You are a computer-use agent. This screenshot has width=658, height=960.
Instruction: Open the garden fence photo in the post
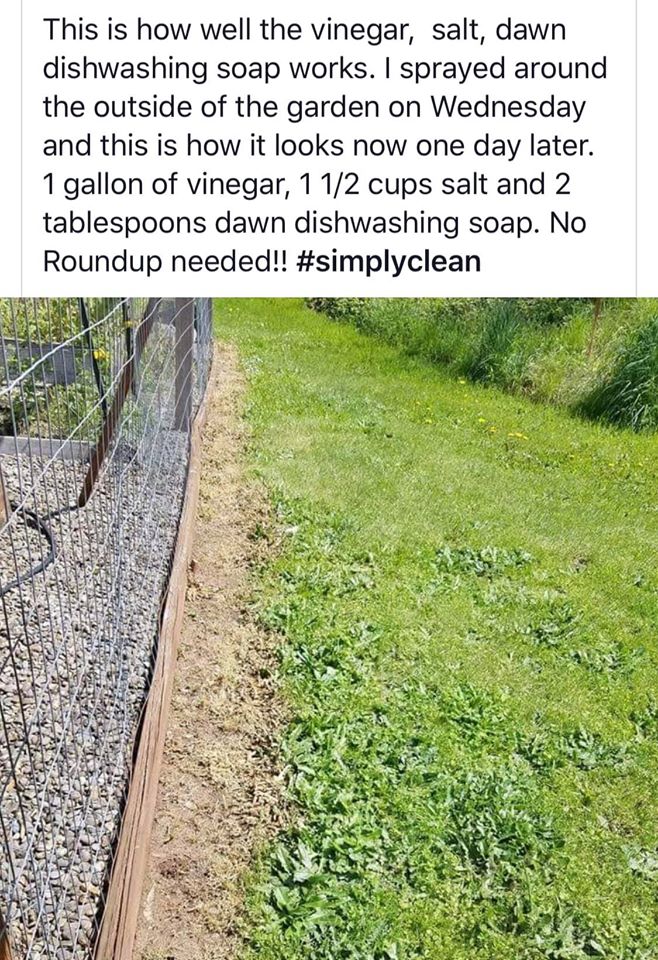329,628
